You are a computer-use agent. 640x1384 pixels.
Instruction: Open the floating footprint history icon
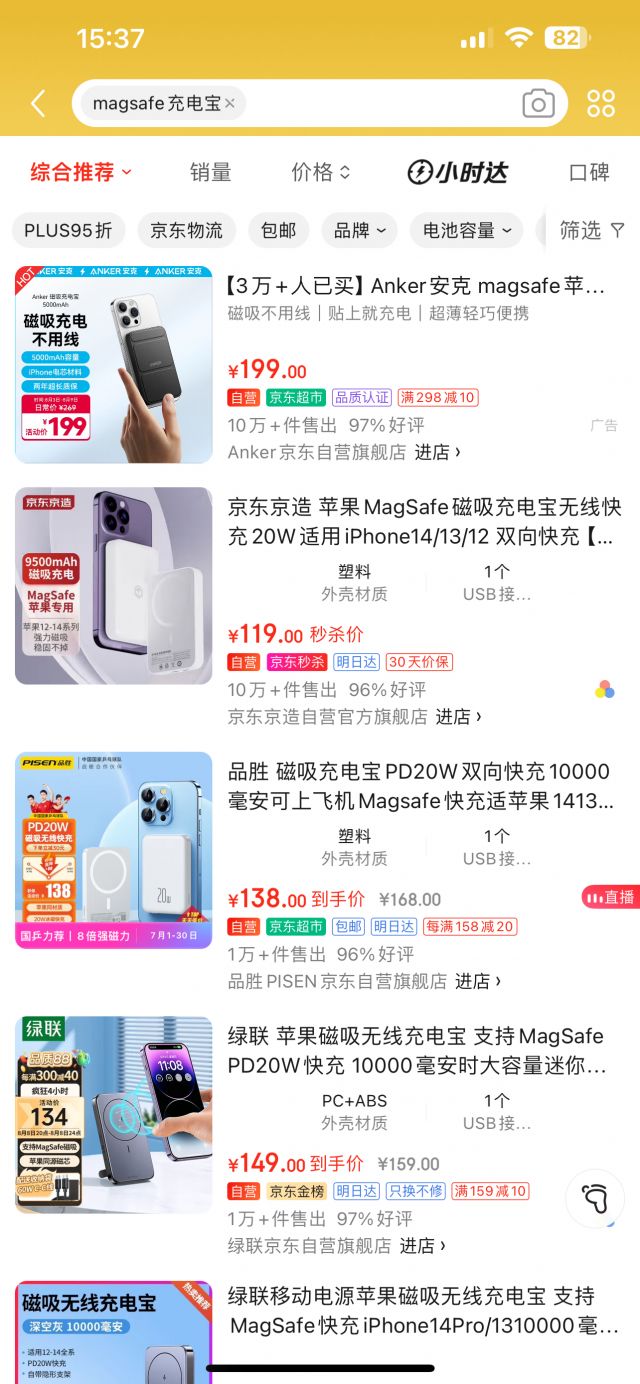(x=595, y=1198)
